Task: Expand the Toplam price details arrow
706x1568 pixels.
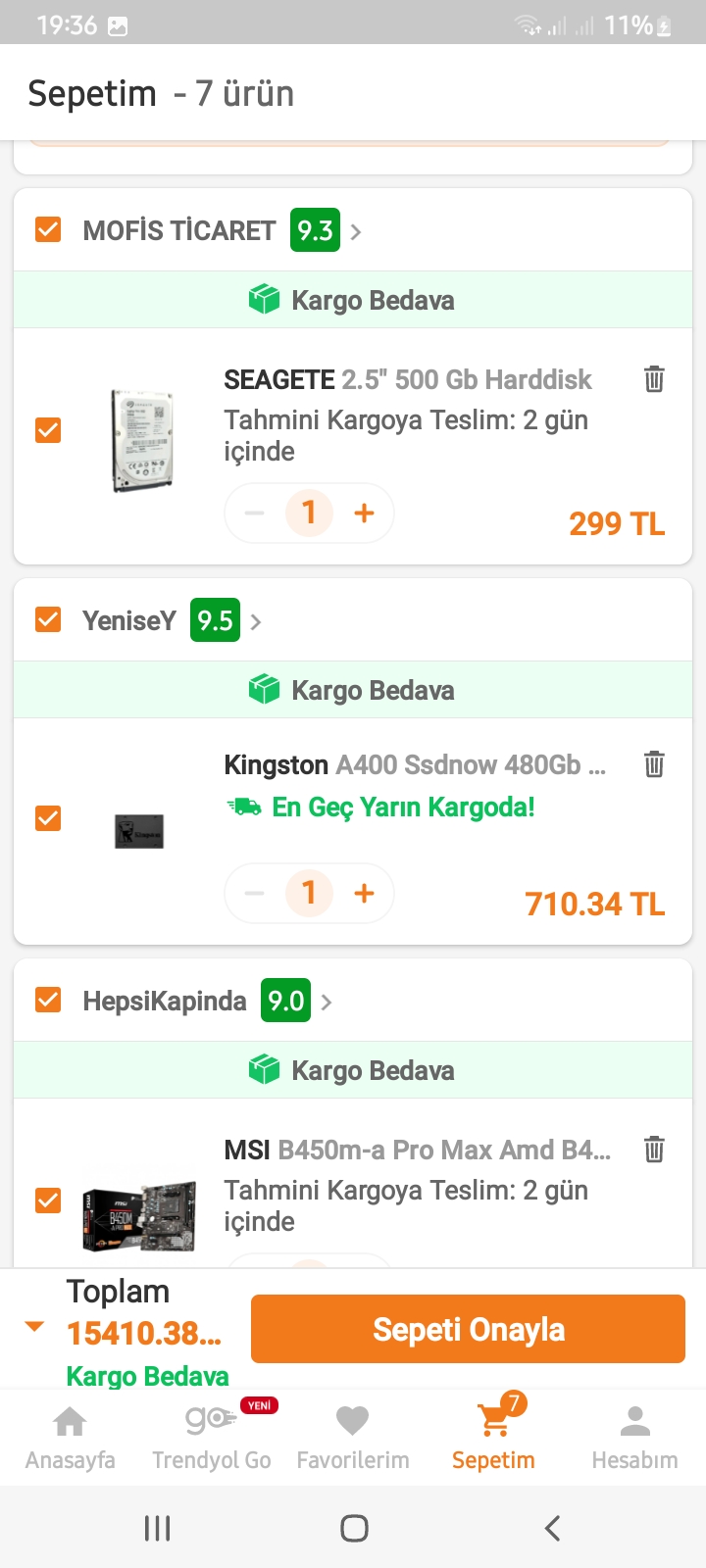Action: [x=35, y=1327]
